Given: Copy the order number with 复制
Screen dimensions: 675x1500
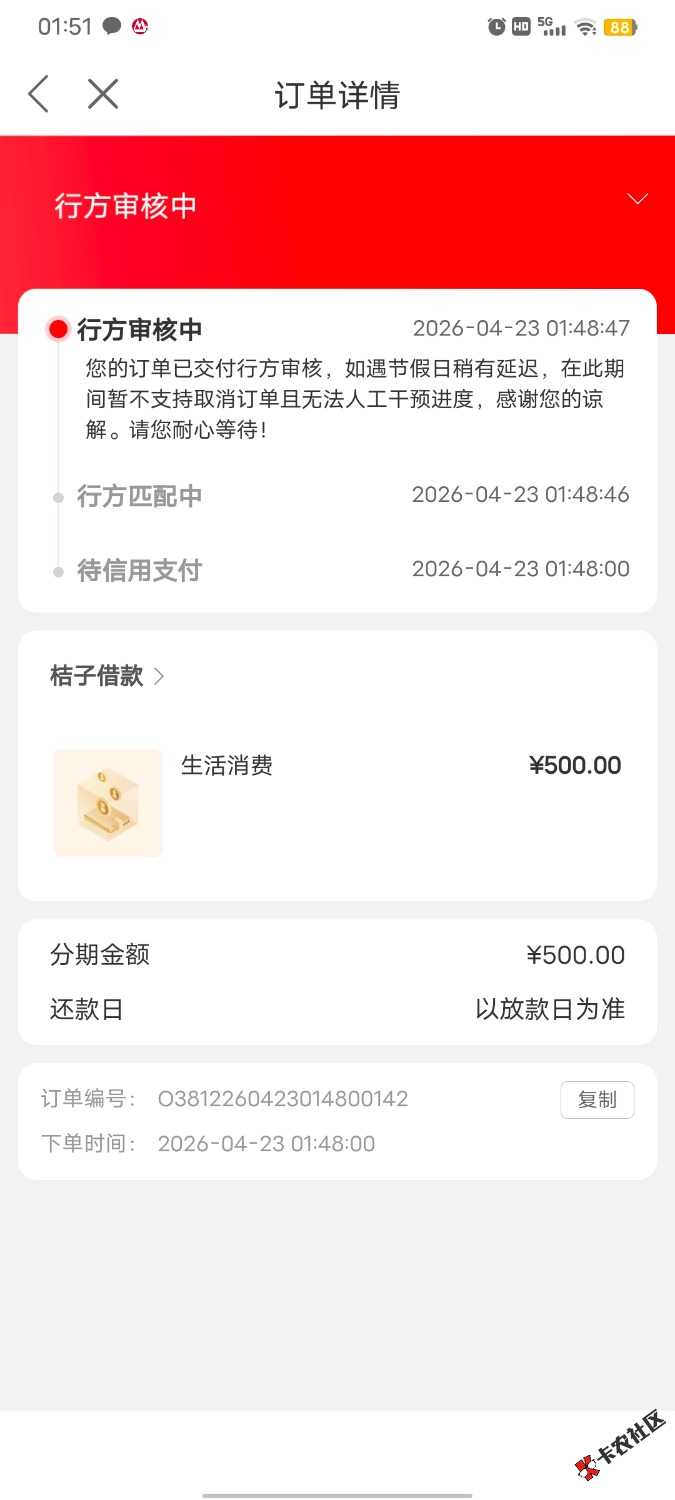Looking at the screenshot, I should pos(597,1100).
